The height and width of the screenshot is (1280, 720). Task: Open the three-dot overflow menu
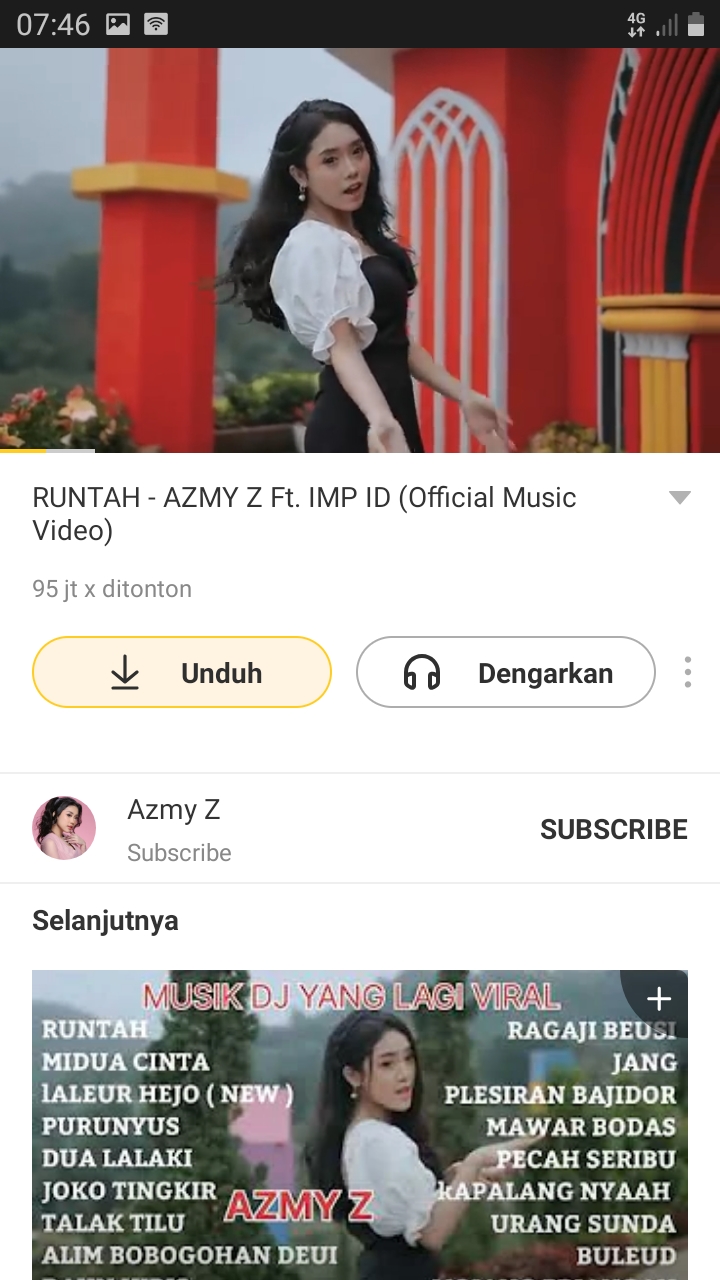[687, 672]
